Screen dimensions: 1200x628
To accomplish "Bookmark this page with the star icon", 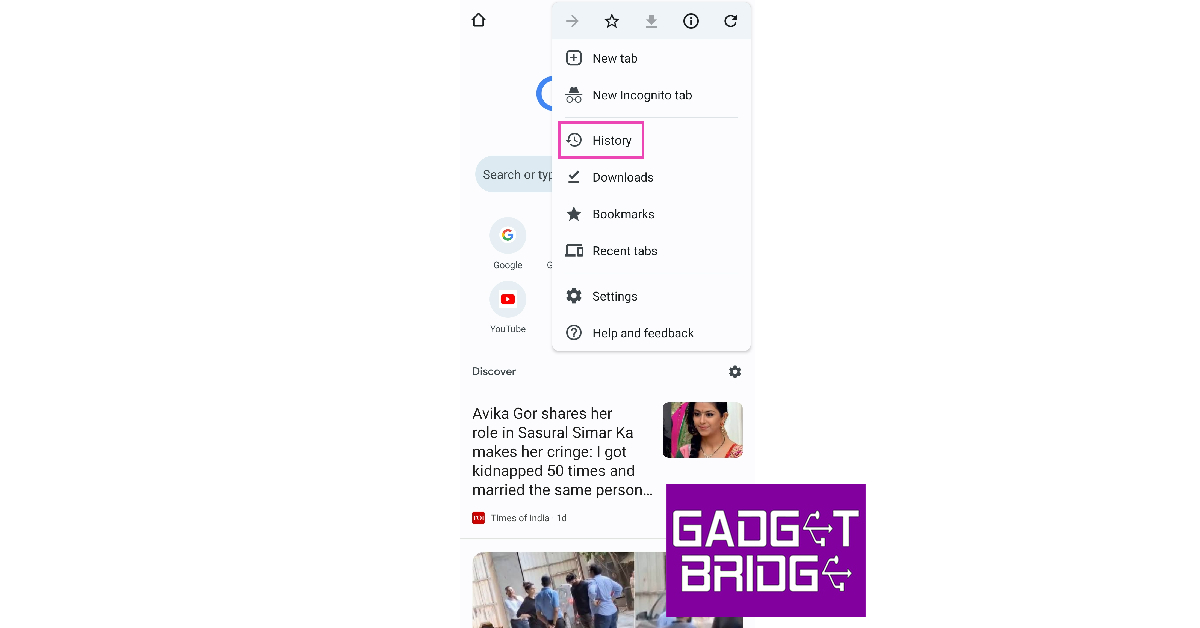I will [x=612, y=21].
